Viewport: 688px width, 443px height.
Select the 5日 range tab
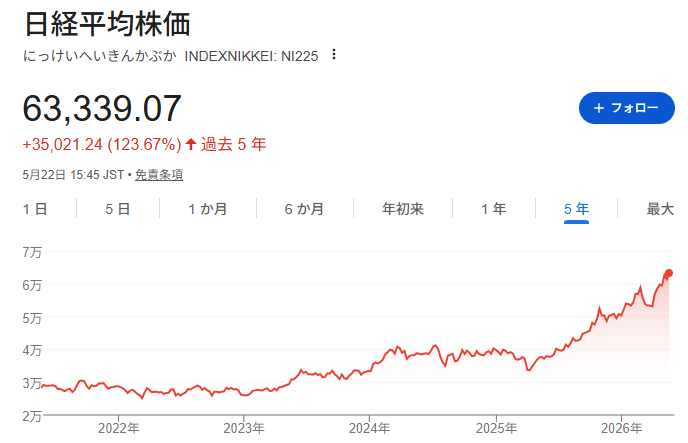[x=118, y=209]
